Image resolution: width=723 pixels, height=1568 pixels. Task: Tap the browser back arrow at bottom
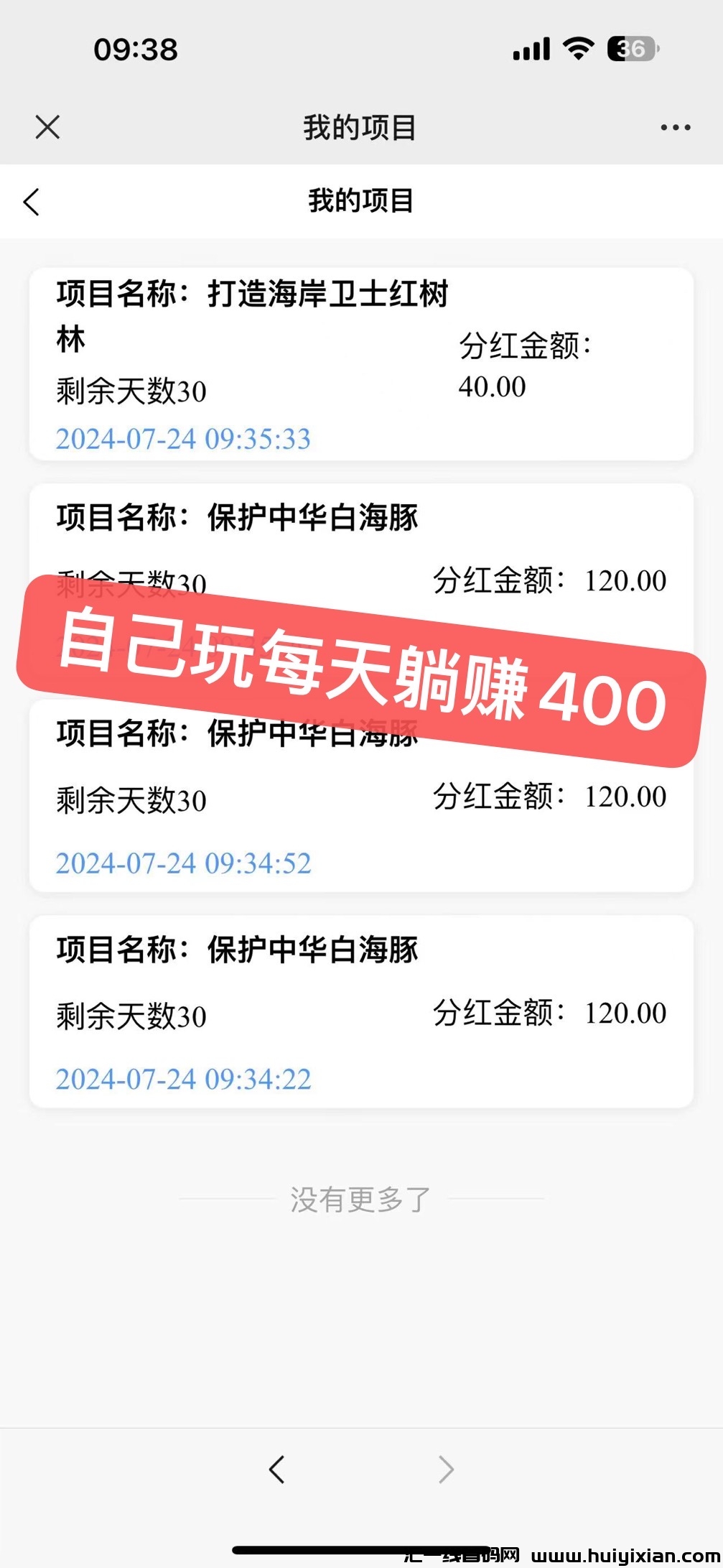point(277,1470)
